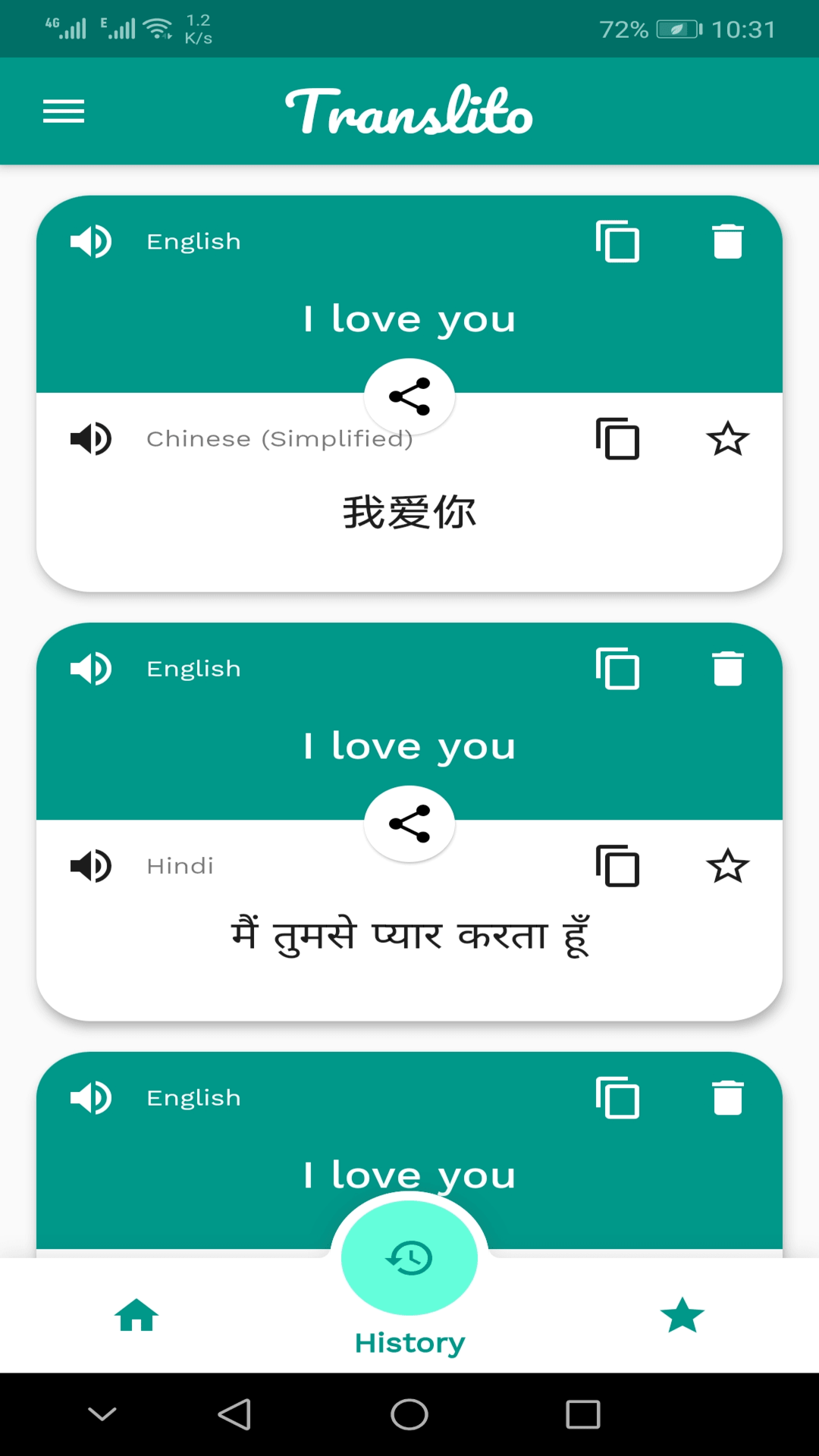Add Hindi translation to favorites

coord(727,866)
